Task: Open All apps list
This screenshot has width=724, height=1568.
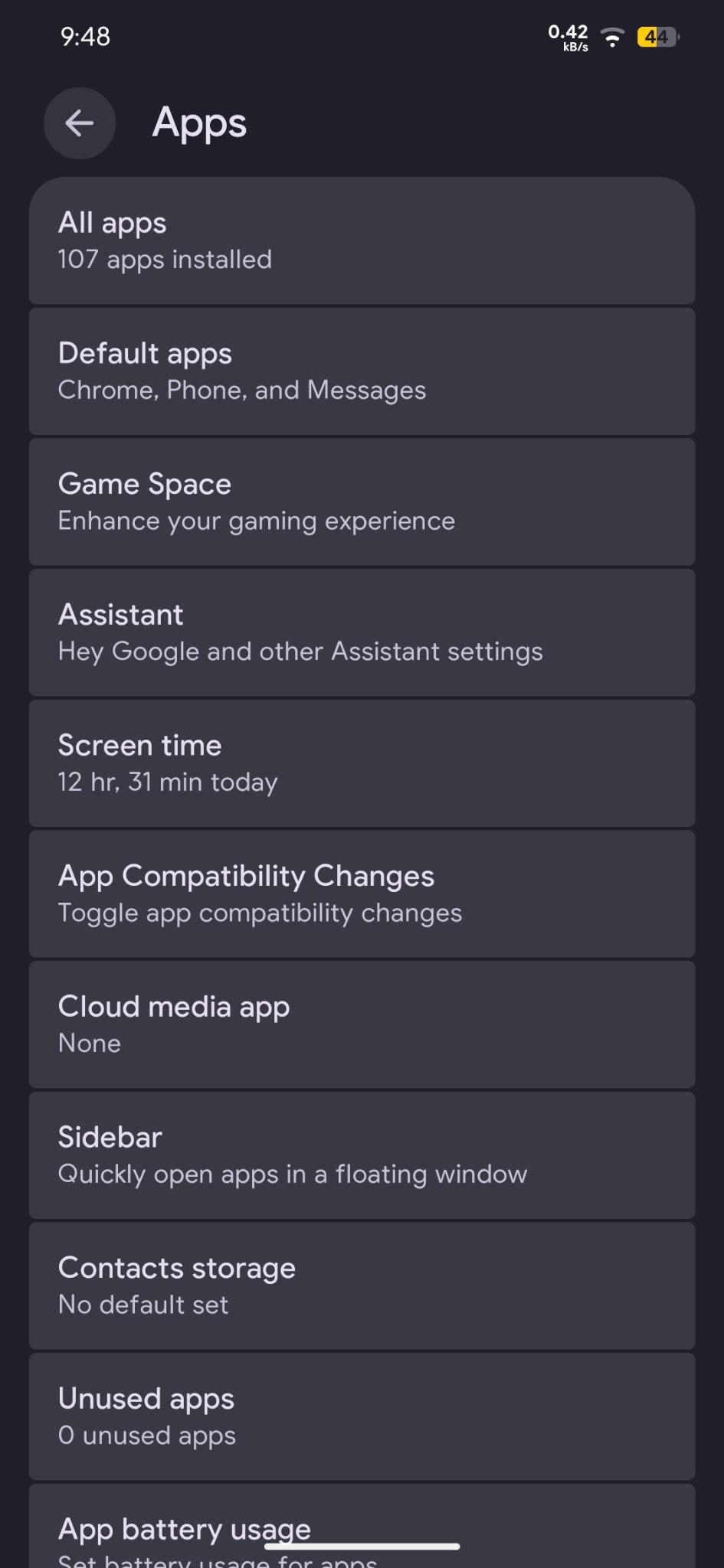Action: [362, 241]
